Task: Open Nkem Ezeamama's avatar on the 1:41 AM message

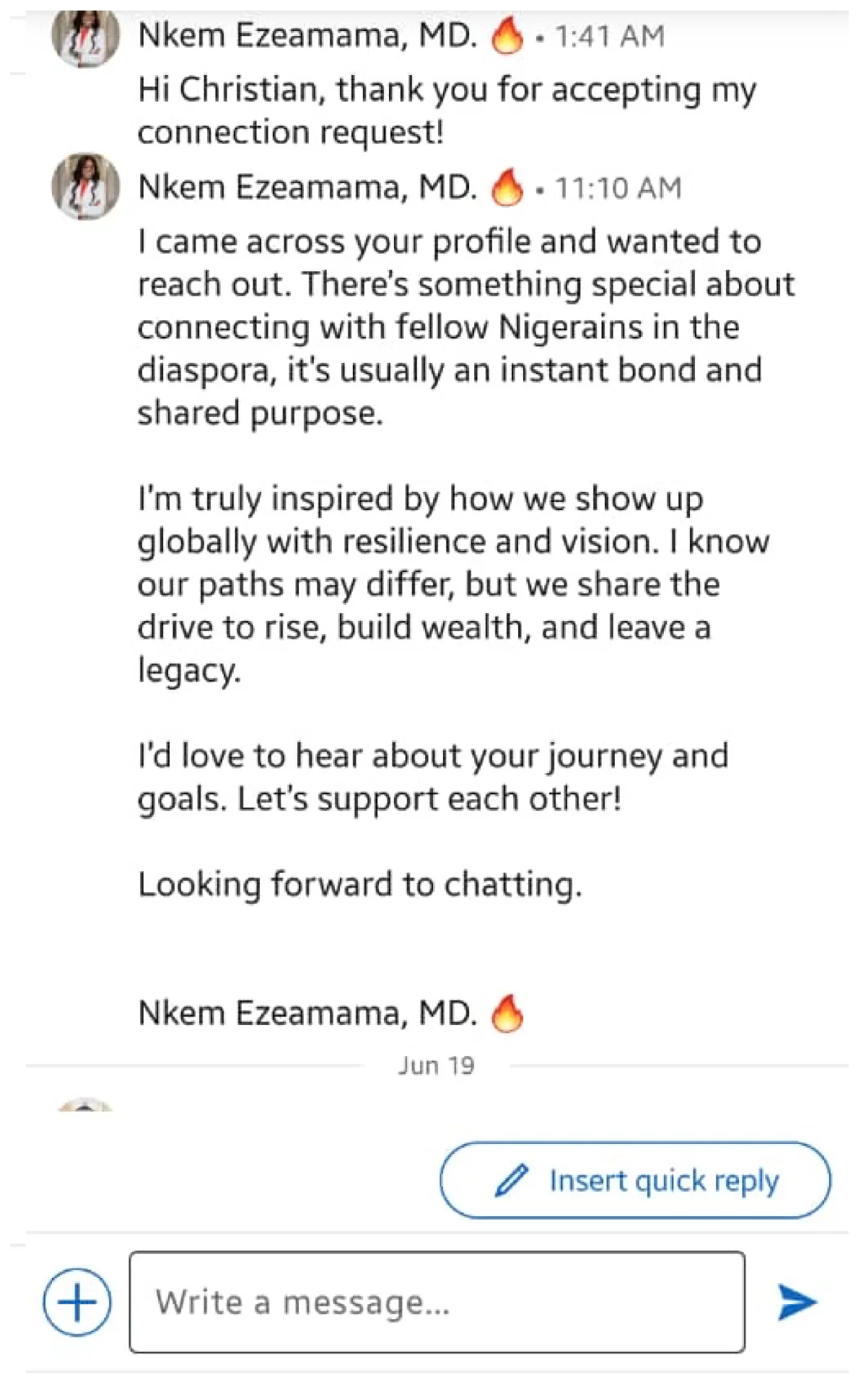Action: point(85,36)
